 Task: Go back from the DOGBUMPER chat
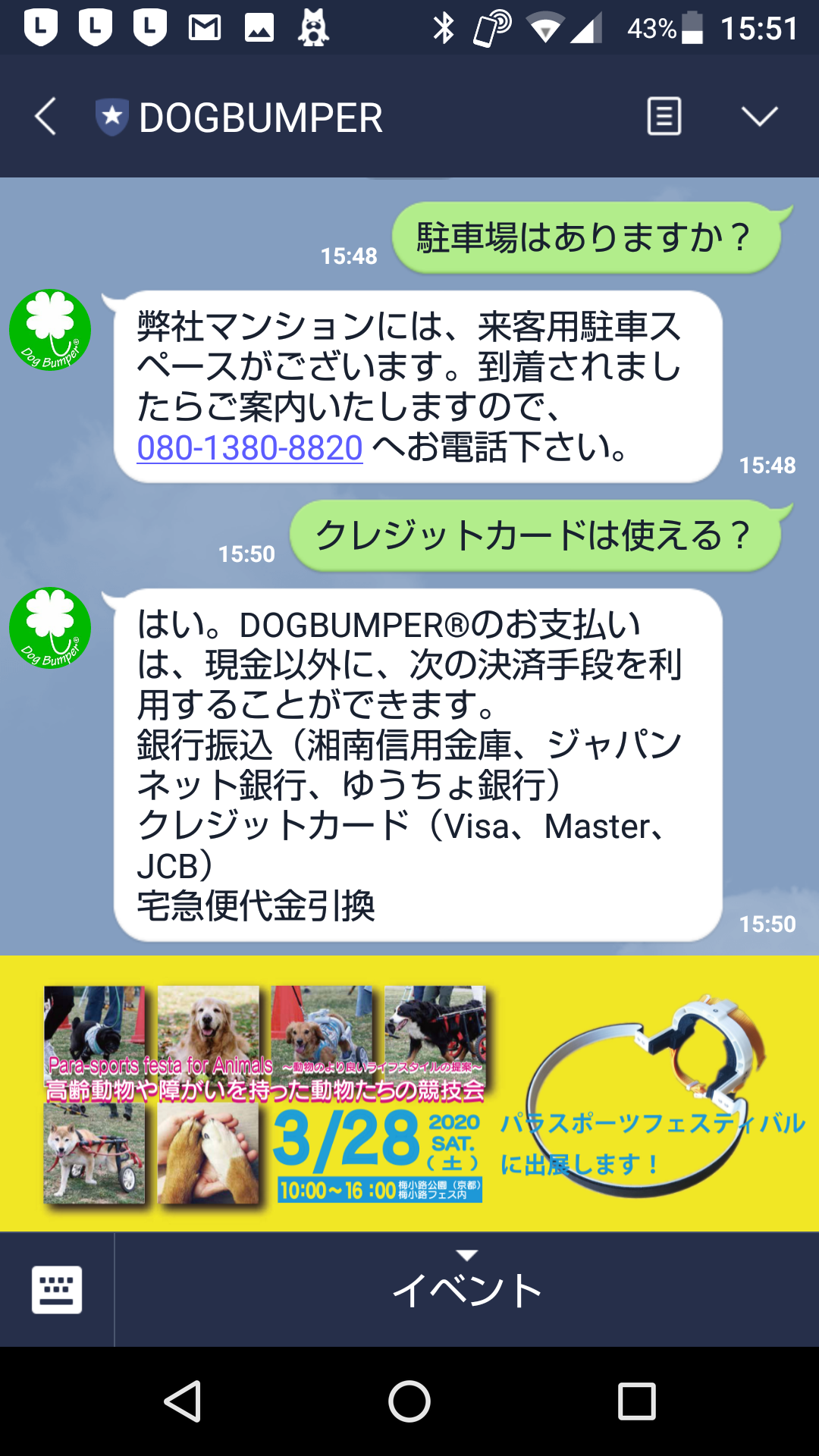pyautogui.click(x=45, y=117)
